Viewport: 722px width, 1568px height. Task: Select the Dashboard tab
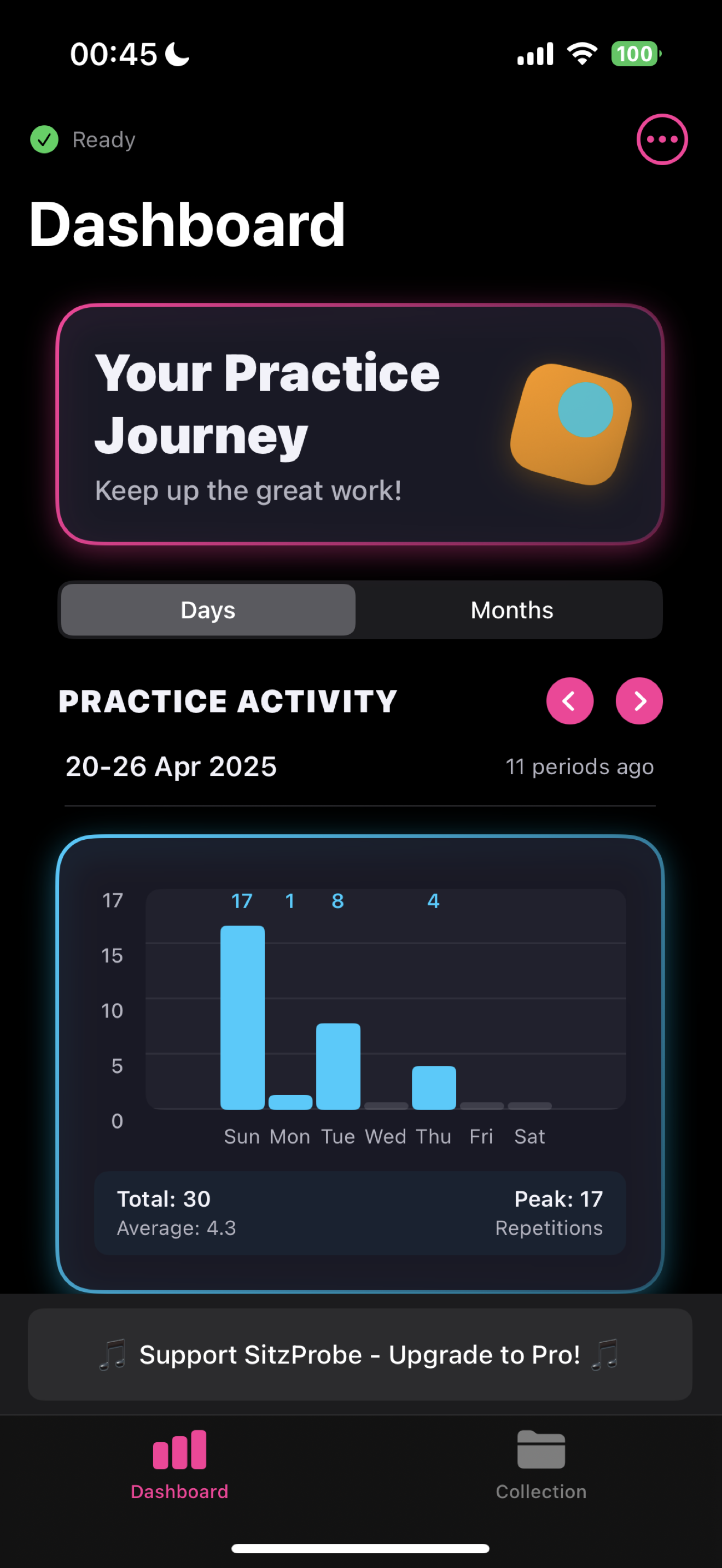[179, 1465]
